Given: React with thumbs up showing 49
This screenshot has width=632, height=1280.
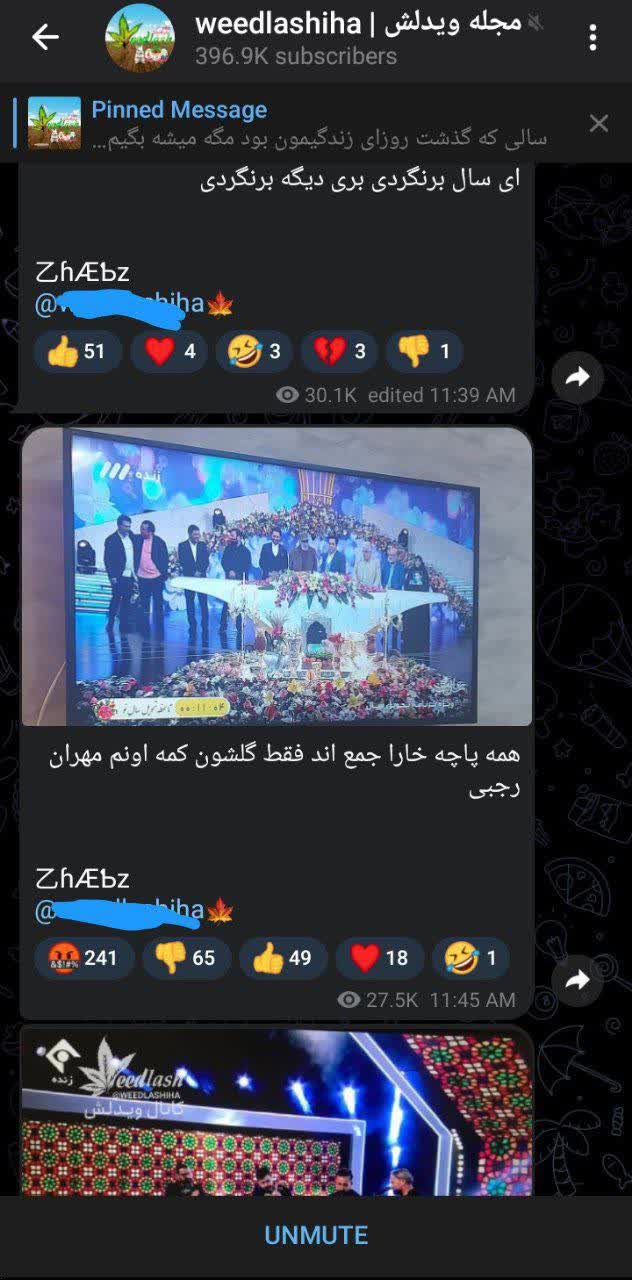Looking at the screenshot, I should [283, 958].
